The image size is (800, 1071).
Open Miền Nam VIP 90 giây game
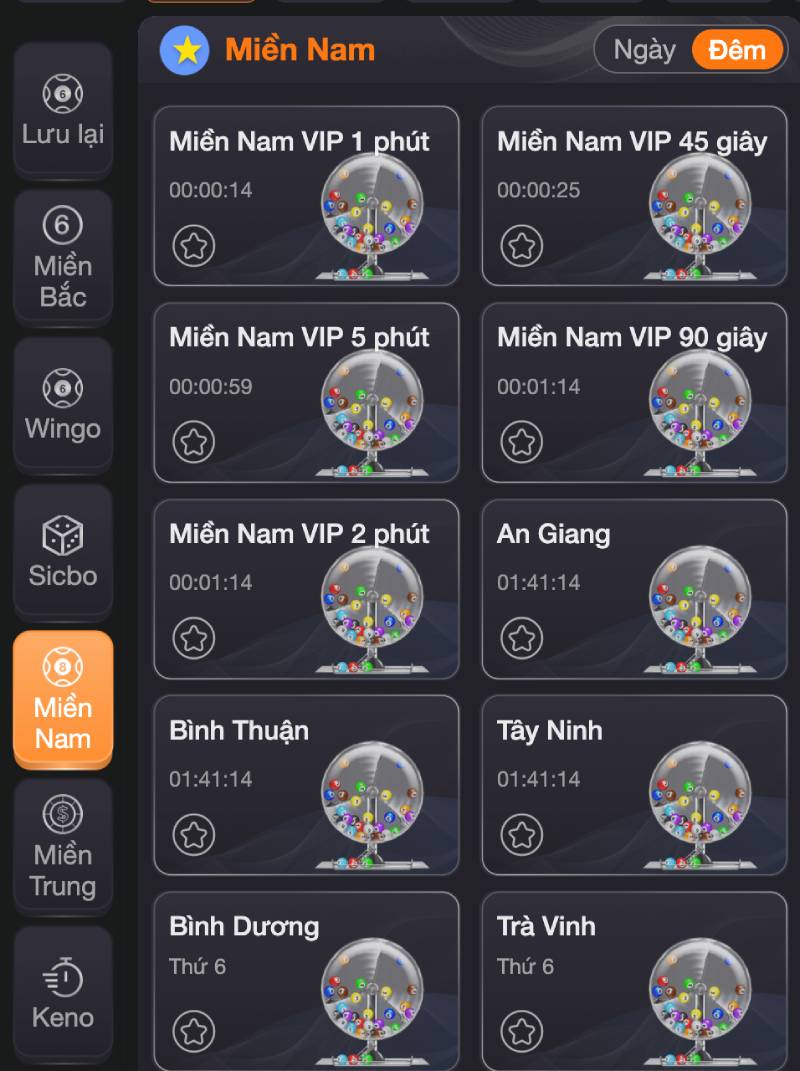click(x=634, y=392)
